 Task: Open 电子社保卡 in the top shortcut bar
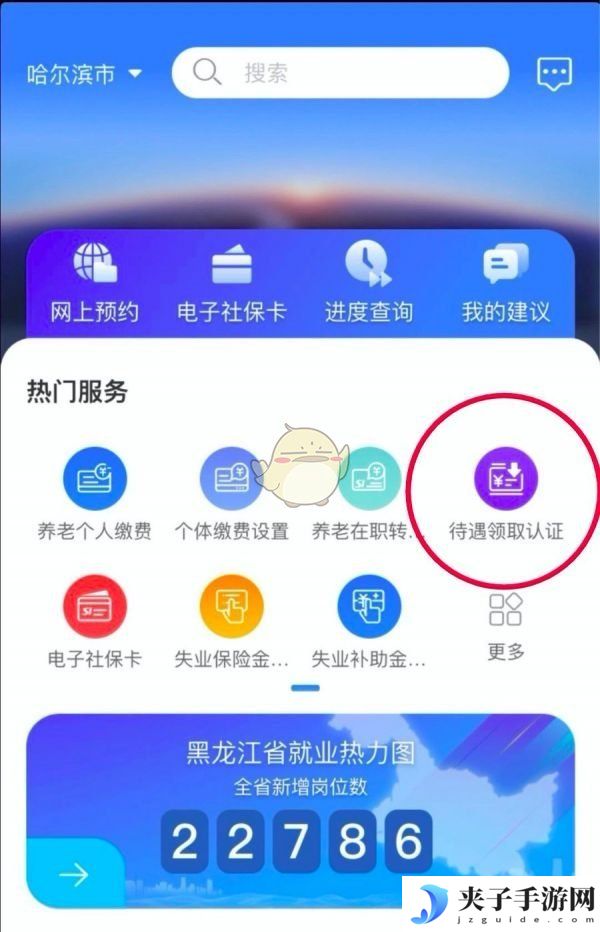(232, 284)
